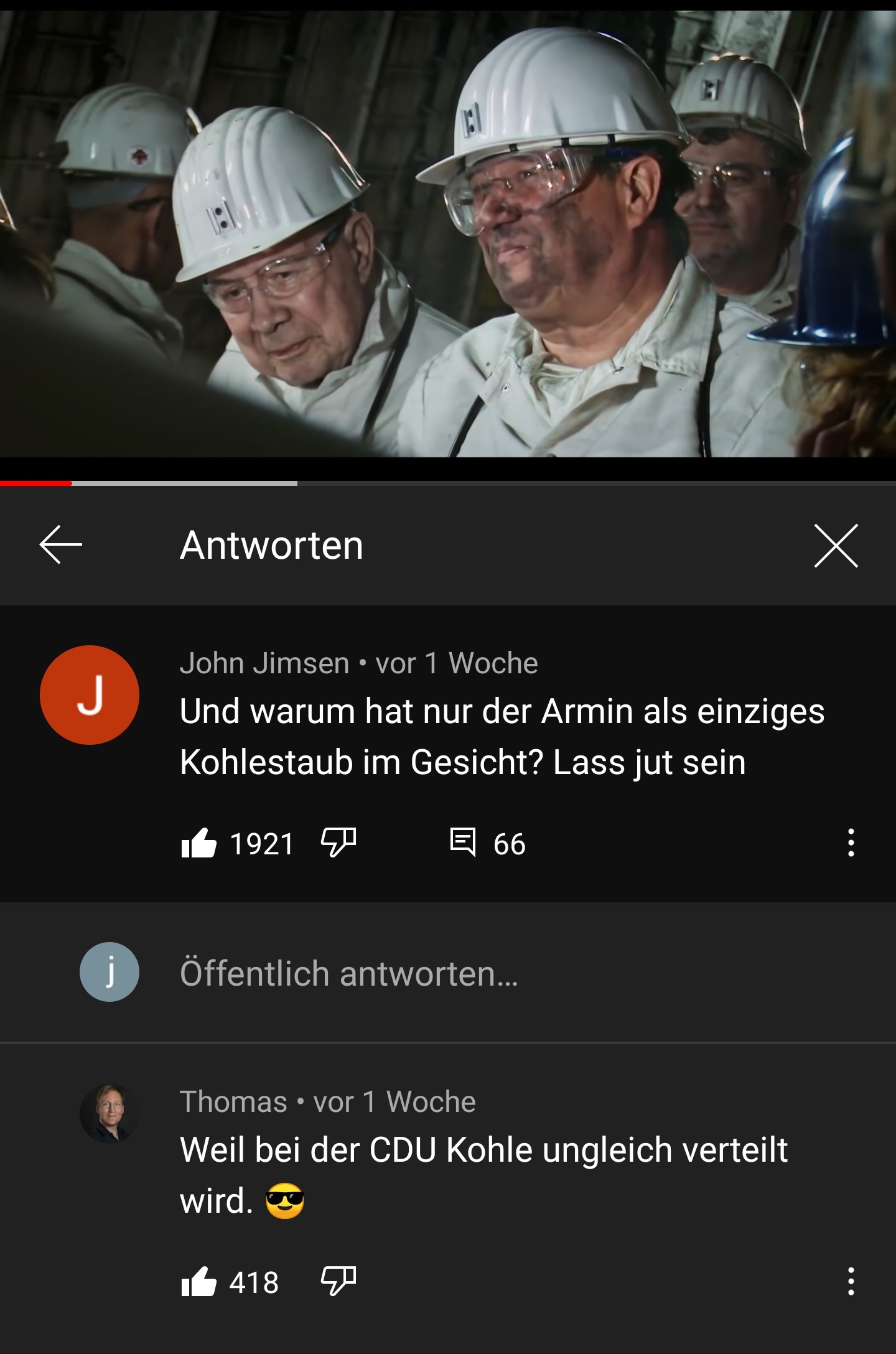Open overflow menu on Thomas's reply

click(x=851, y=1281)
